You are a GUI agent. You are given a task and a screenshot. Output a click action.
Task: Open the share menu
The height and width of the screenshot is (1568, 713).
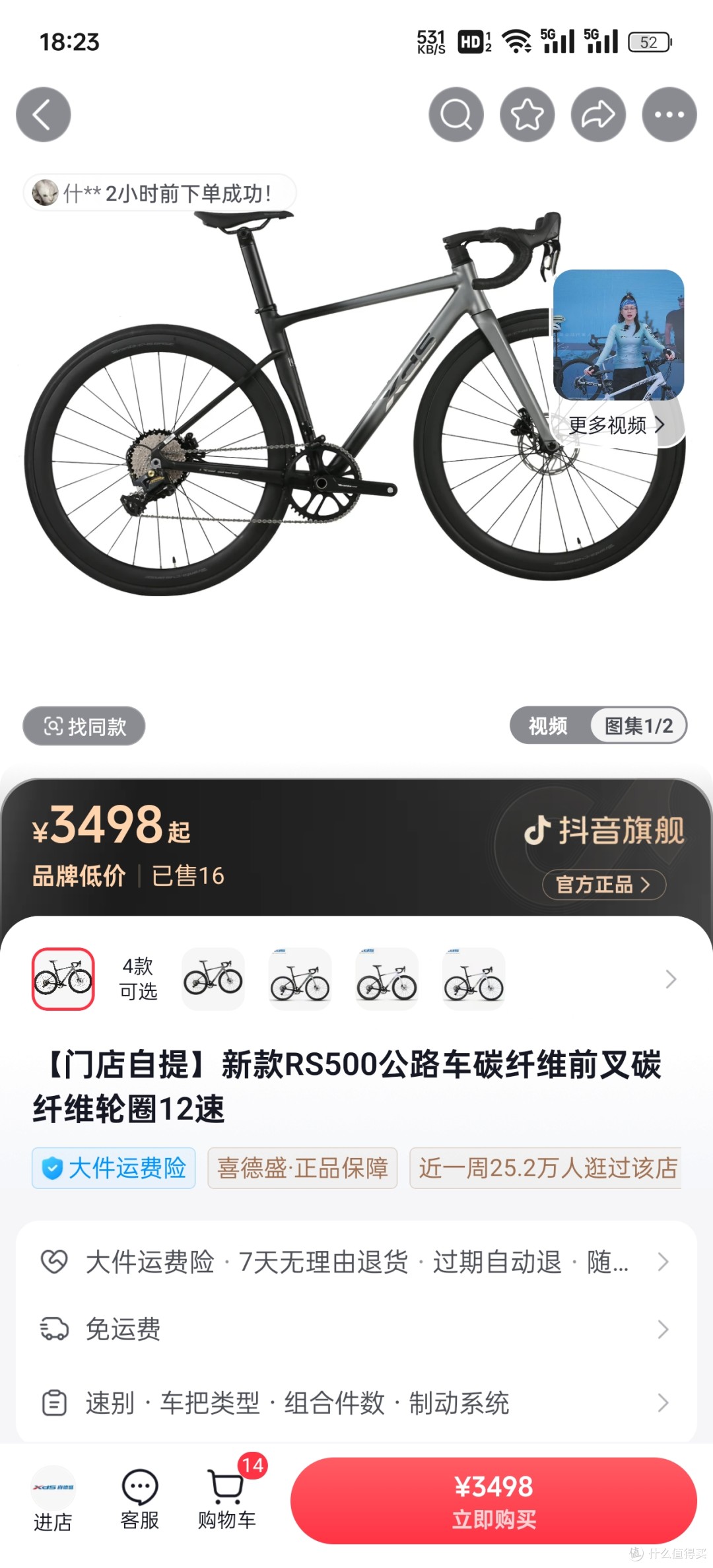(x=597, y=114)
